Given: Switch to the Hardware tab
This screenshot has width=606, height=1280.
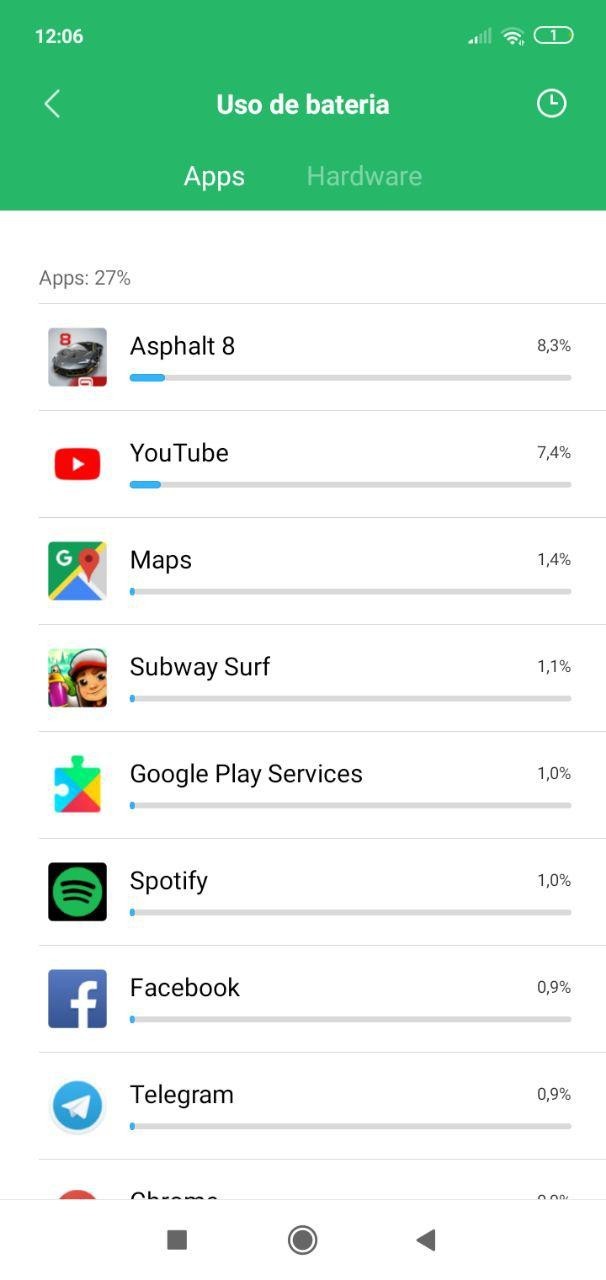Looking at the screenshot, I should pyautogui.click(x=364, y=177).
